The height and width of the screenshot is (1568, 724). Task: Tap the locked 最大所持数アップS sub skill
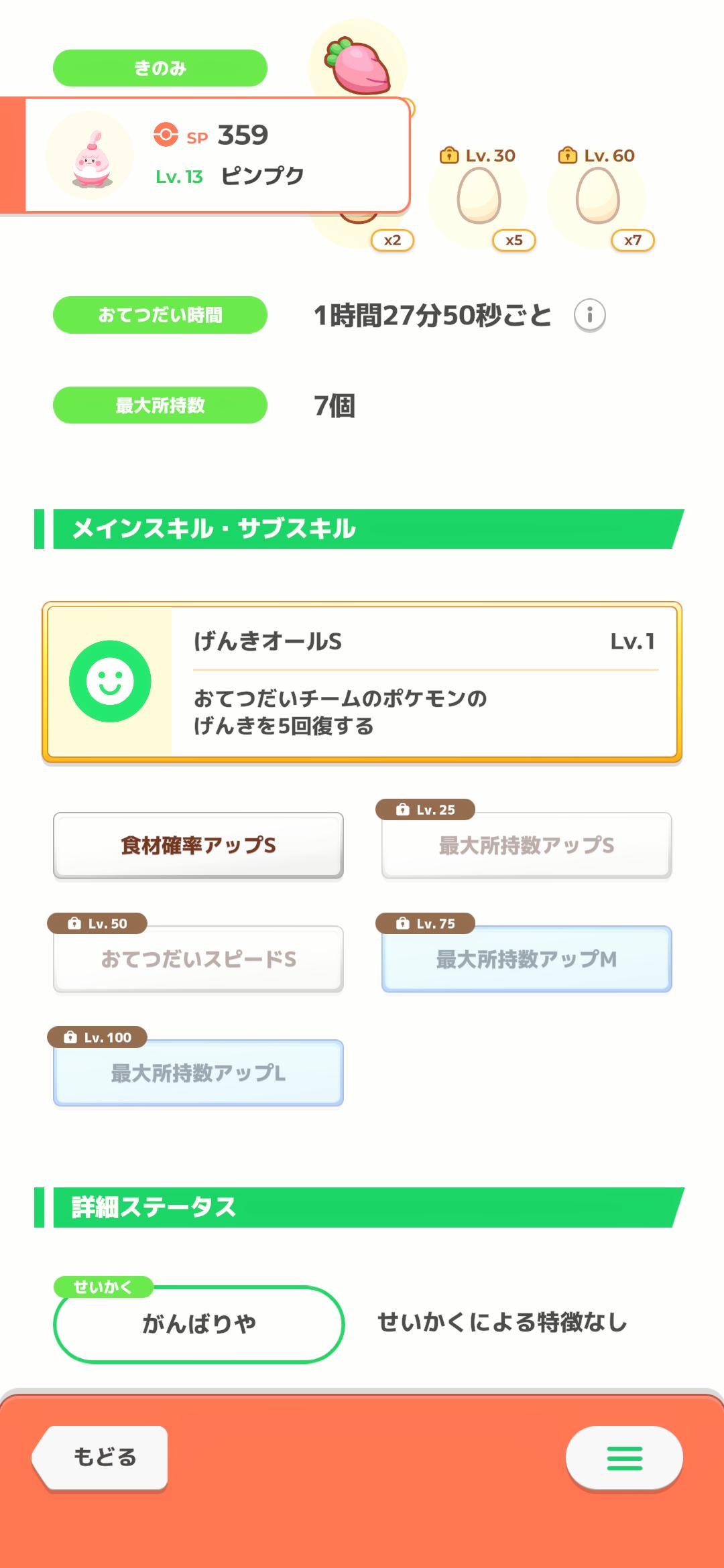pyautogui.click(x=526, y=846)
